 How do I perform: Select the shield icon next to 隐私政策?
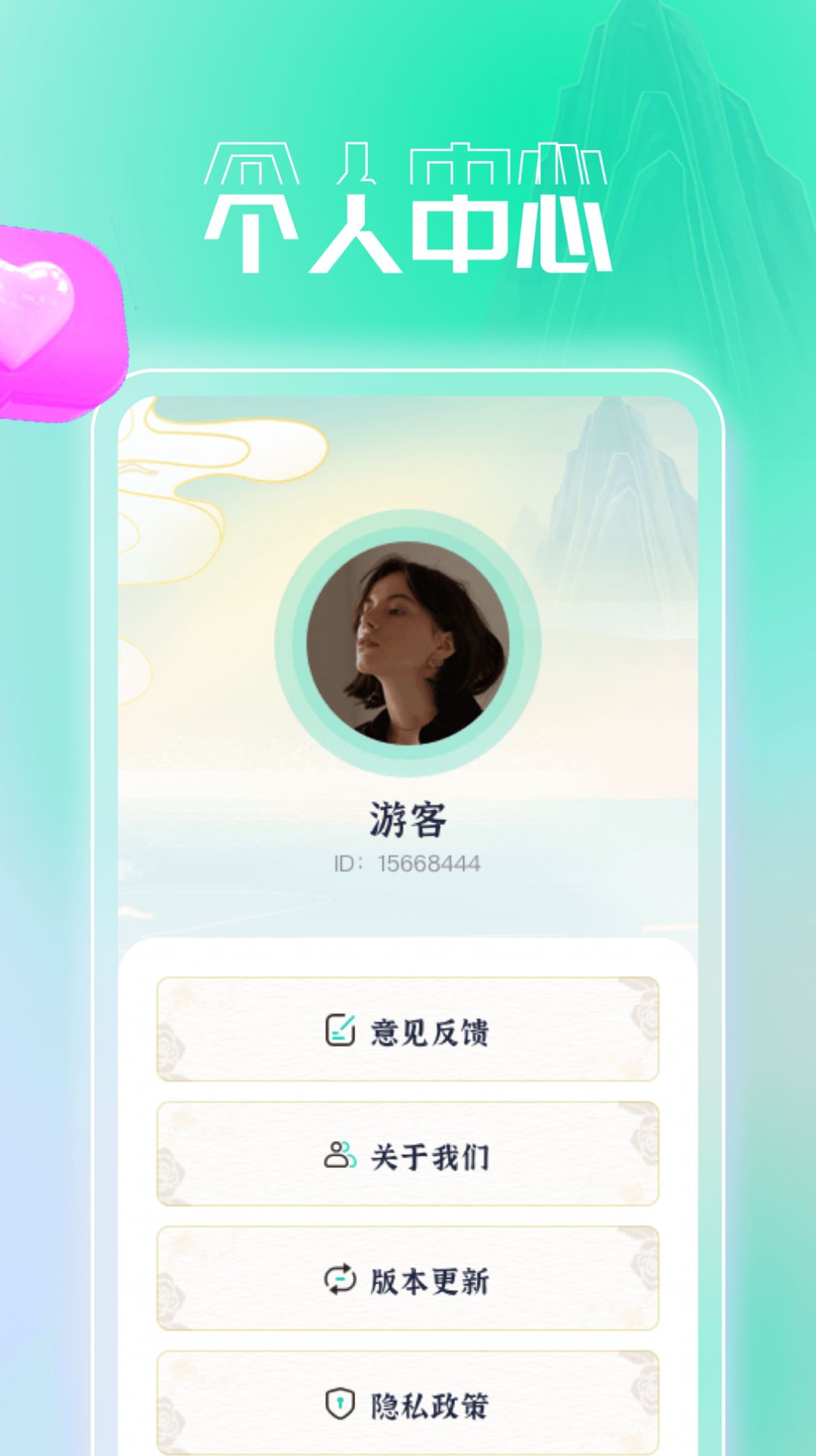[x=341, y=1403]
